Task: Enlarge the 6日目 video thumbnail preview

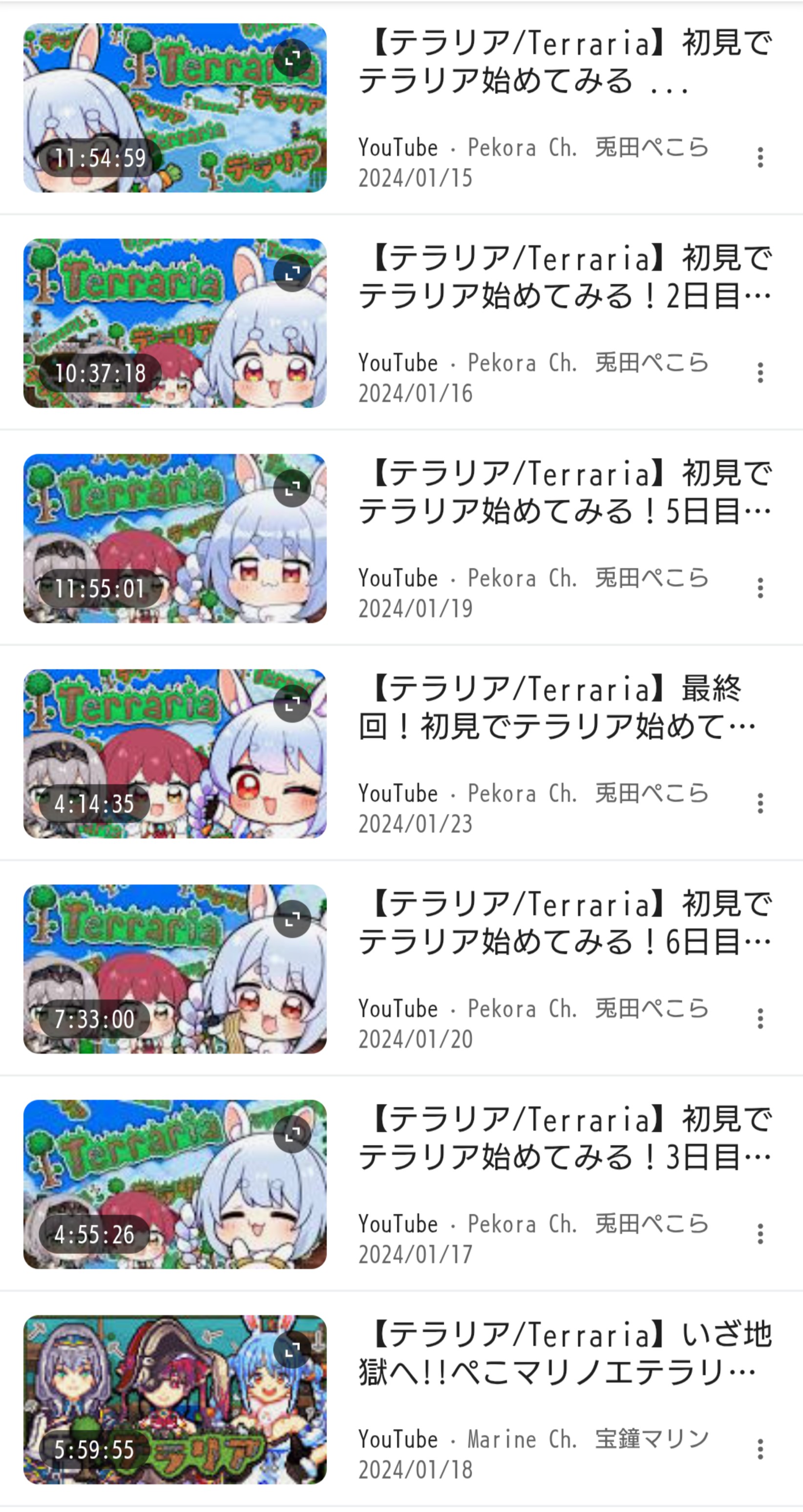Action: coord(292,919)
